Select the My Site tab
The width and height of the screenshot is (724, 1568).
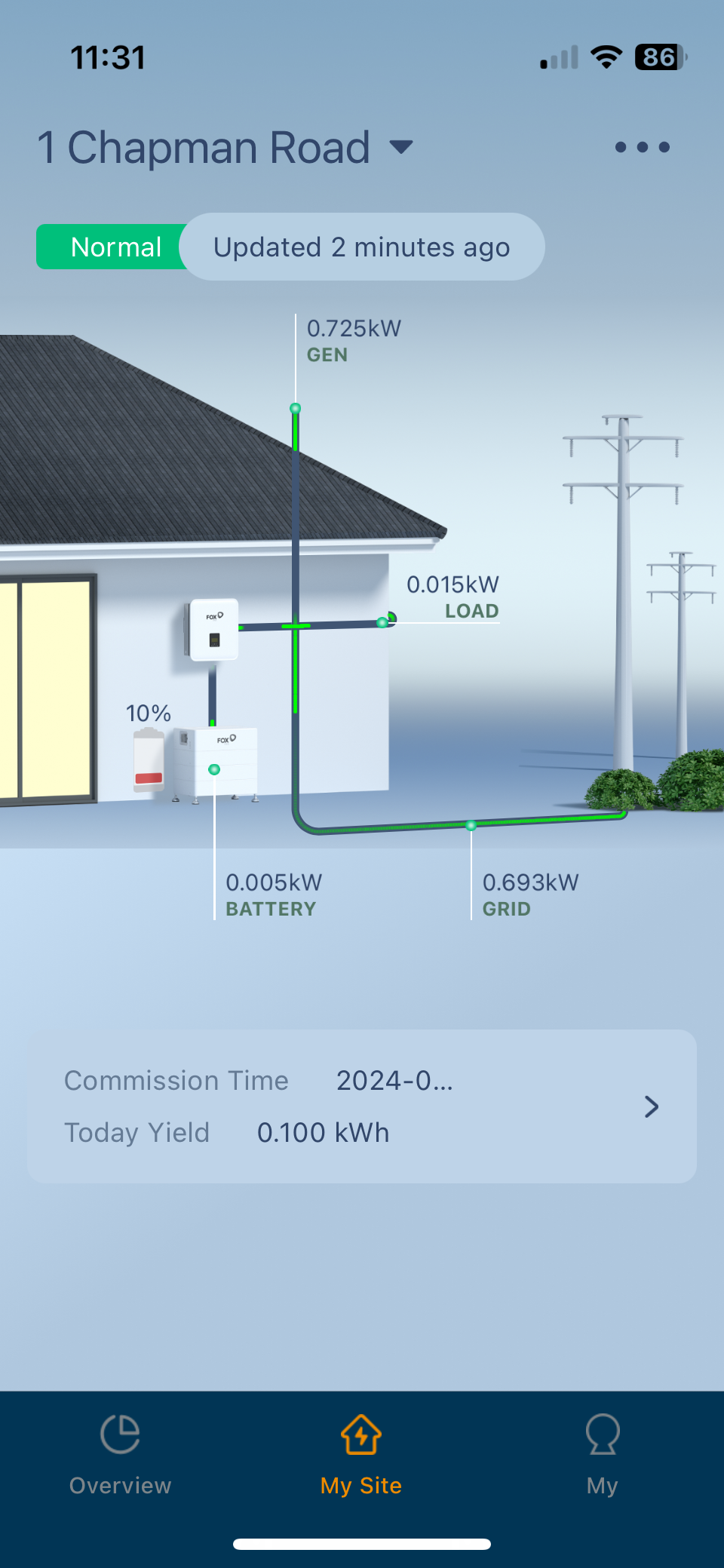361,1454
